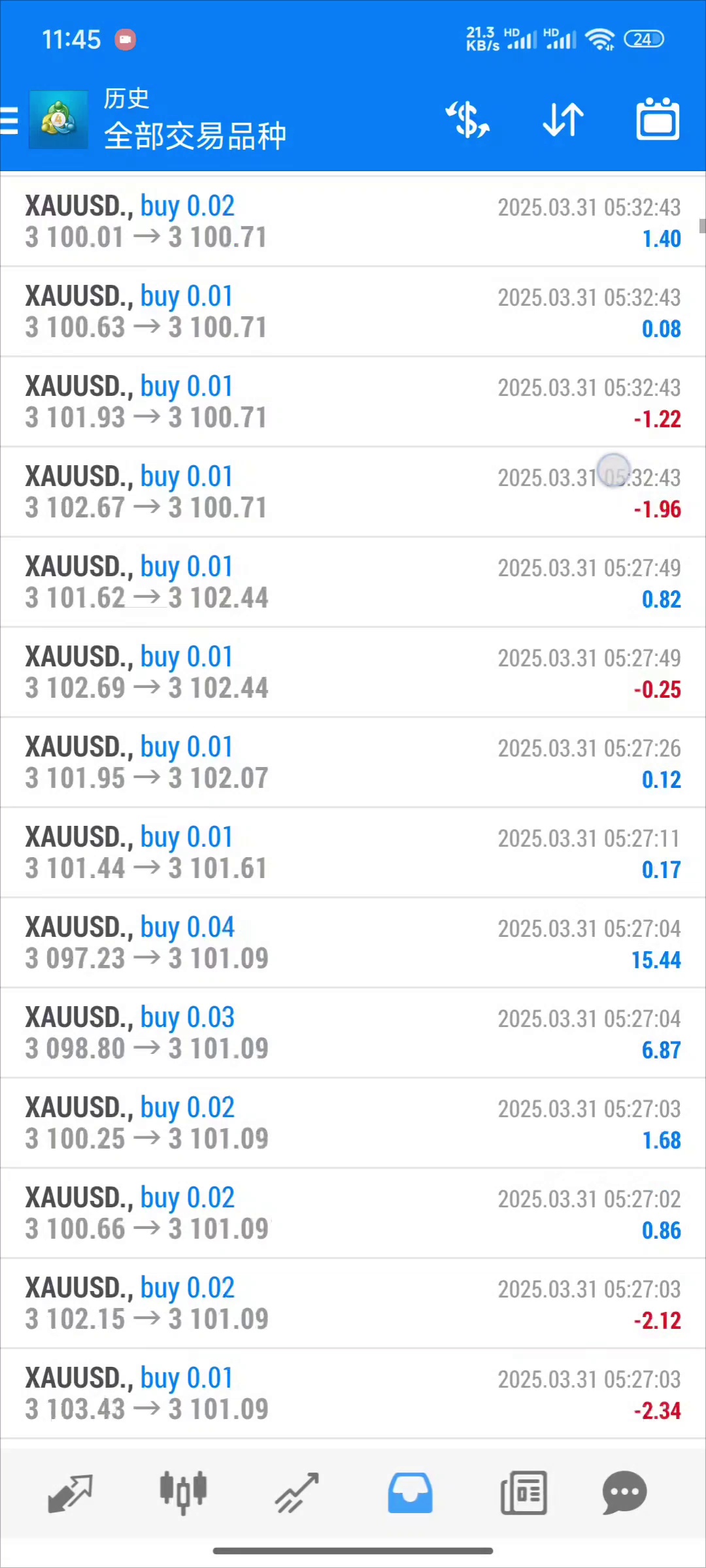Expand the trade with profit 1.40
The width and height of the screenshot is (706, 1568).
point(353,221)
